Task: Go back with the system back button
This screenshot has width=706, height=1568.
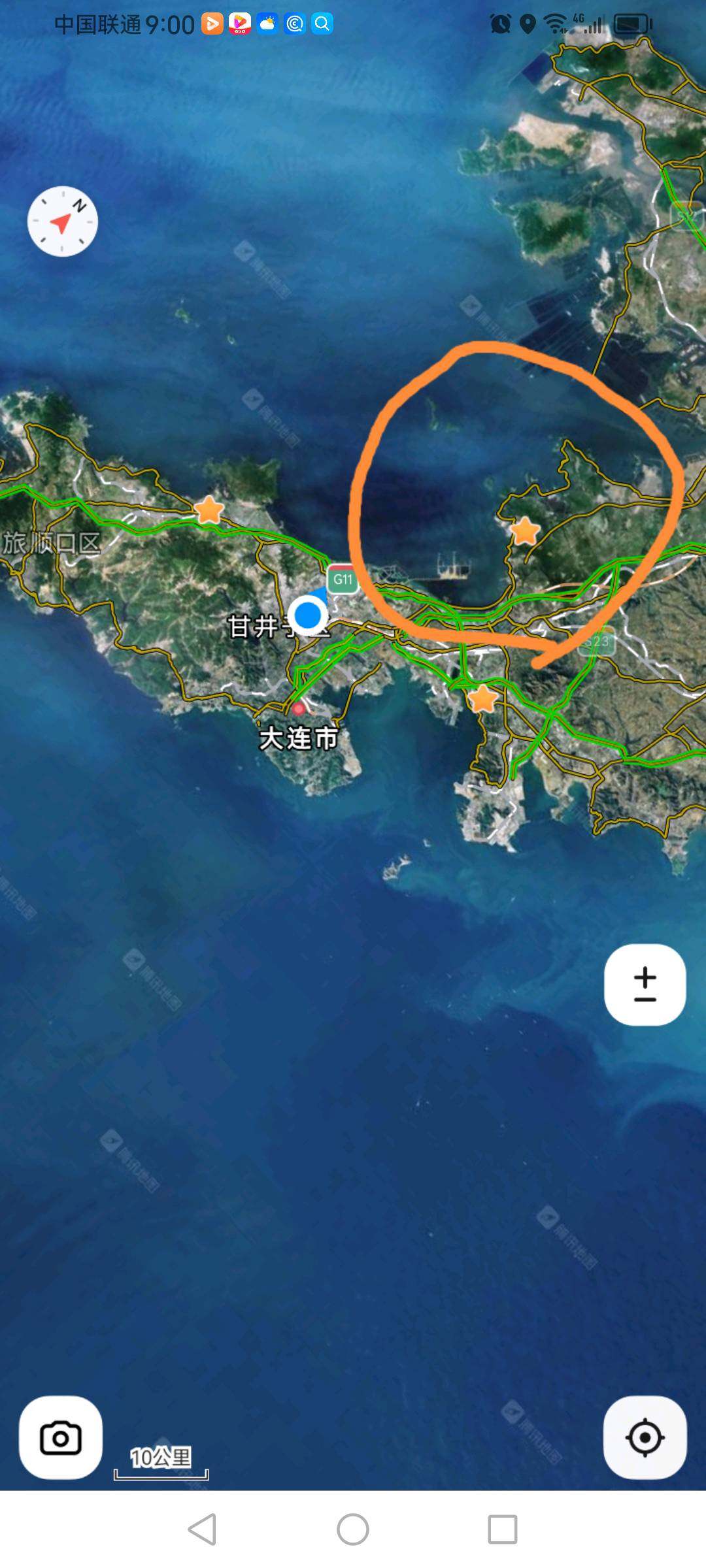Action: 203,1529
